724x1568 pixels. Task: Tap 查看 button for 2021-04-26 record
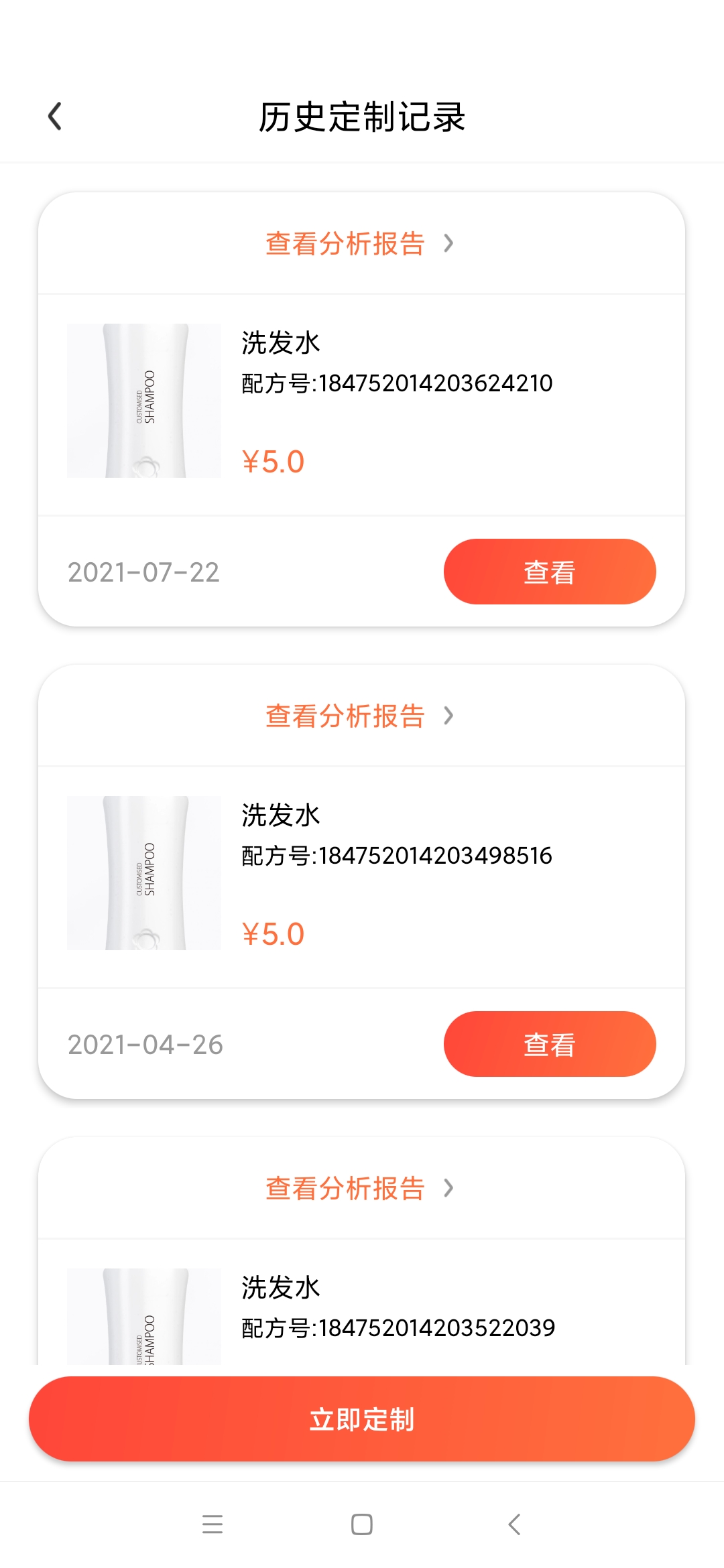coord(549,1044)
